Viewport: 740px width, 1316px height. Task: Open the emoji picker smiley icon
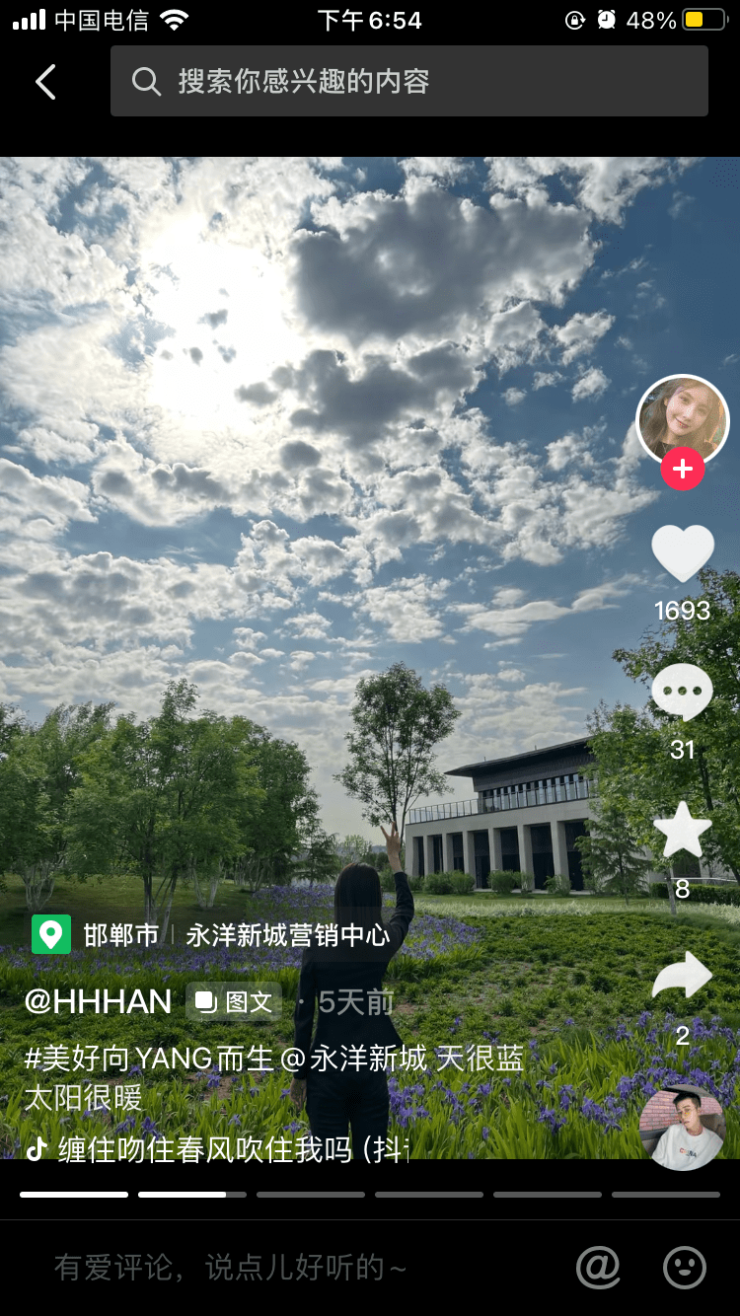[x=685, y=1267]
